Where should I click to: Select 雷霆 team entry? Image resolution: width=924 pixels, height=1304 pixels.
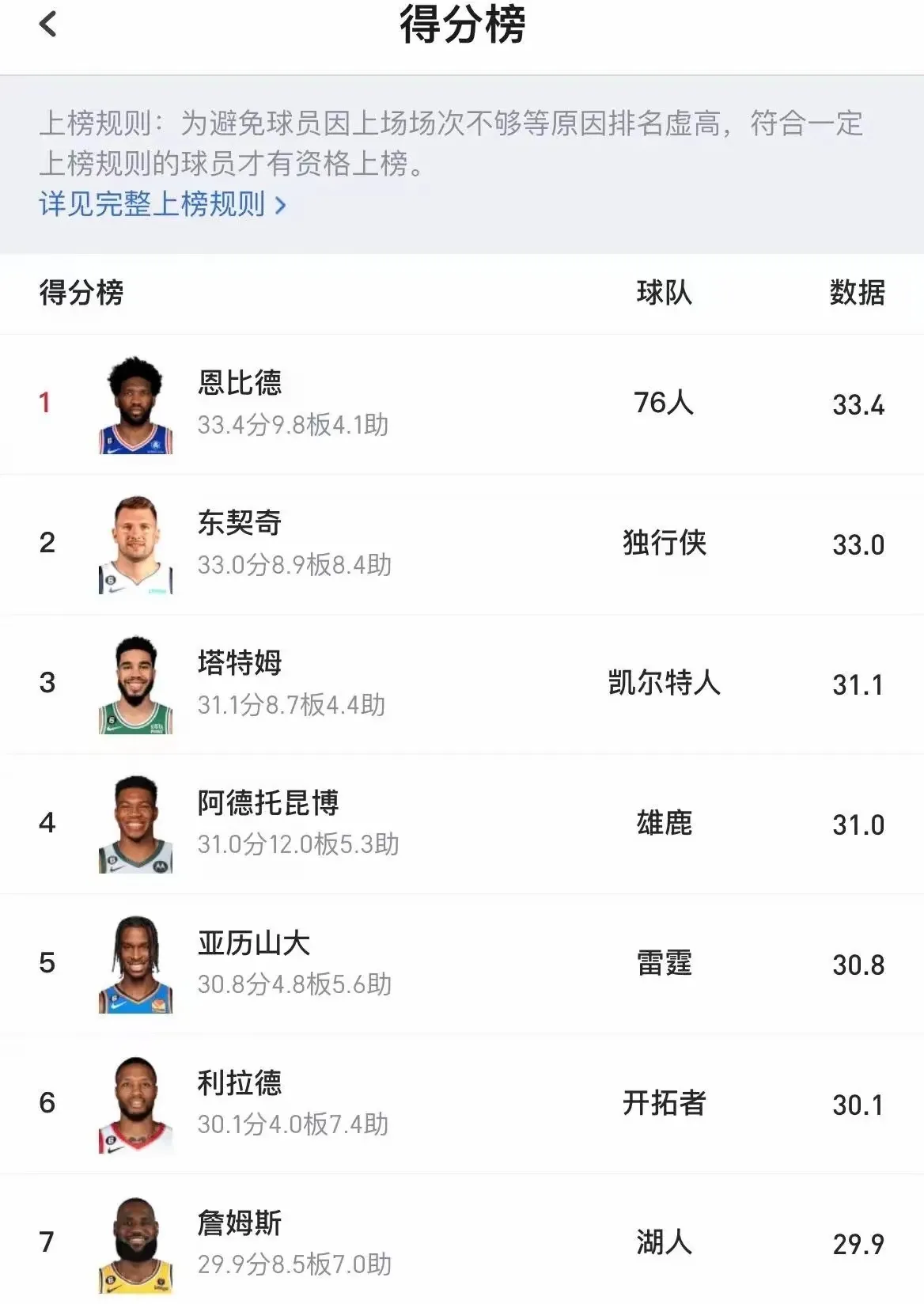coord(665,964)
